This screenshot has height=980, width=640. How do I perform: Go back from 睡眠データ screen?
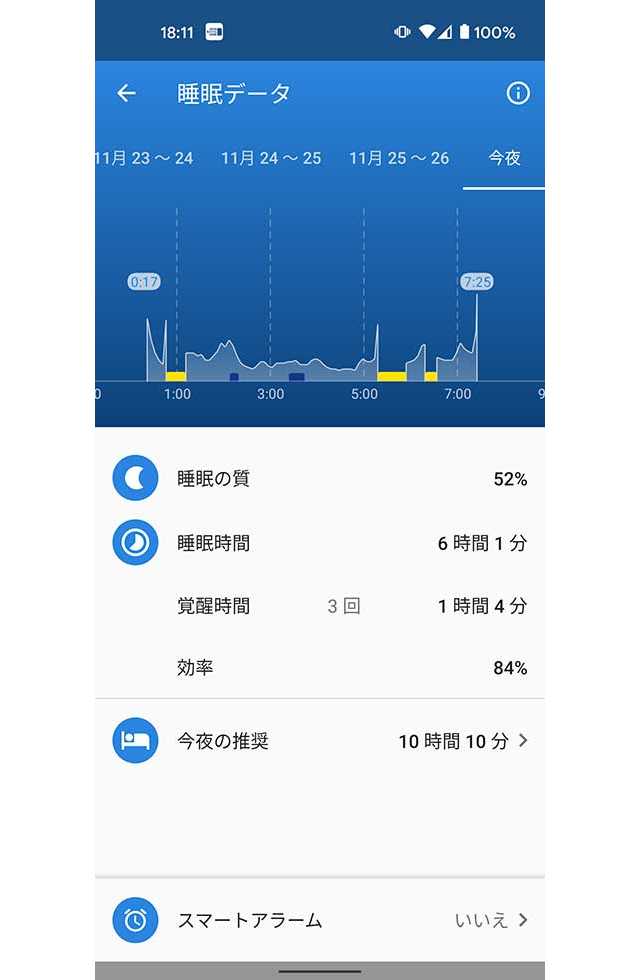[126, 93]
